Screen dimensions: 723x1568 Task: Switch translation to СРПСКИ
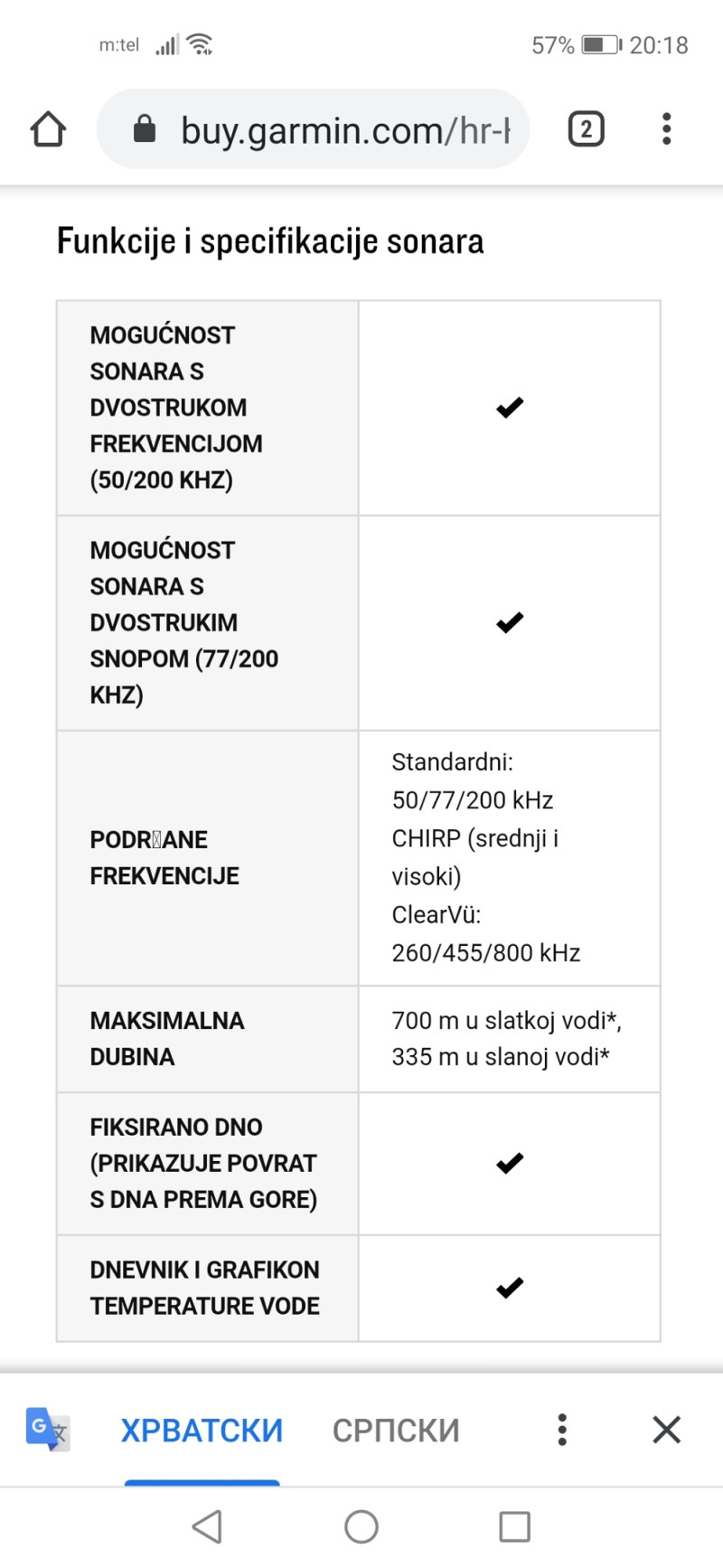pyautogui.click(x=396, y=1431)
